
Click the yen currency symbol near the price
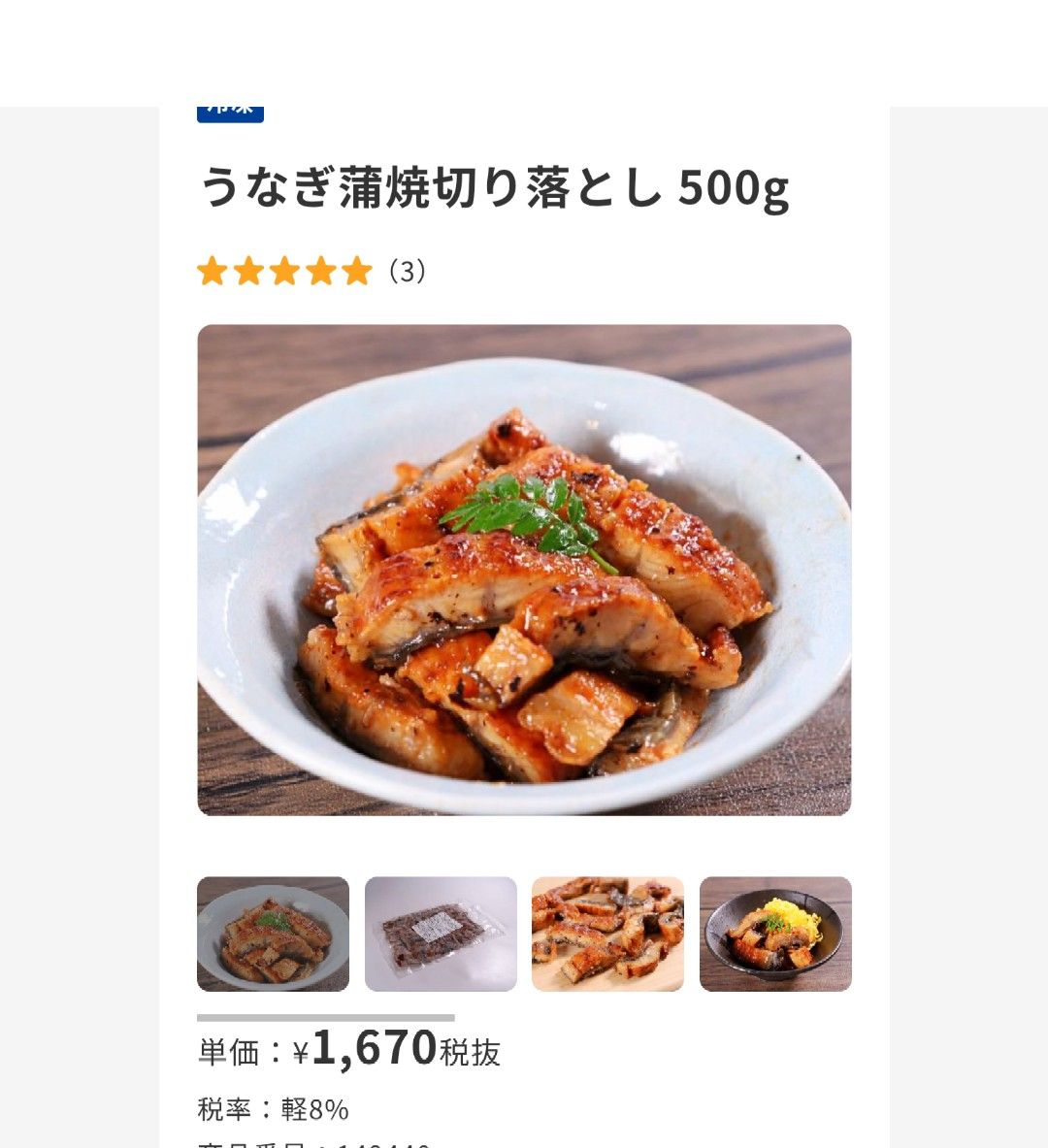(302, 1050)
